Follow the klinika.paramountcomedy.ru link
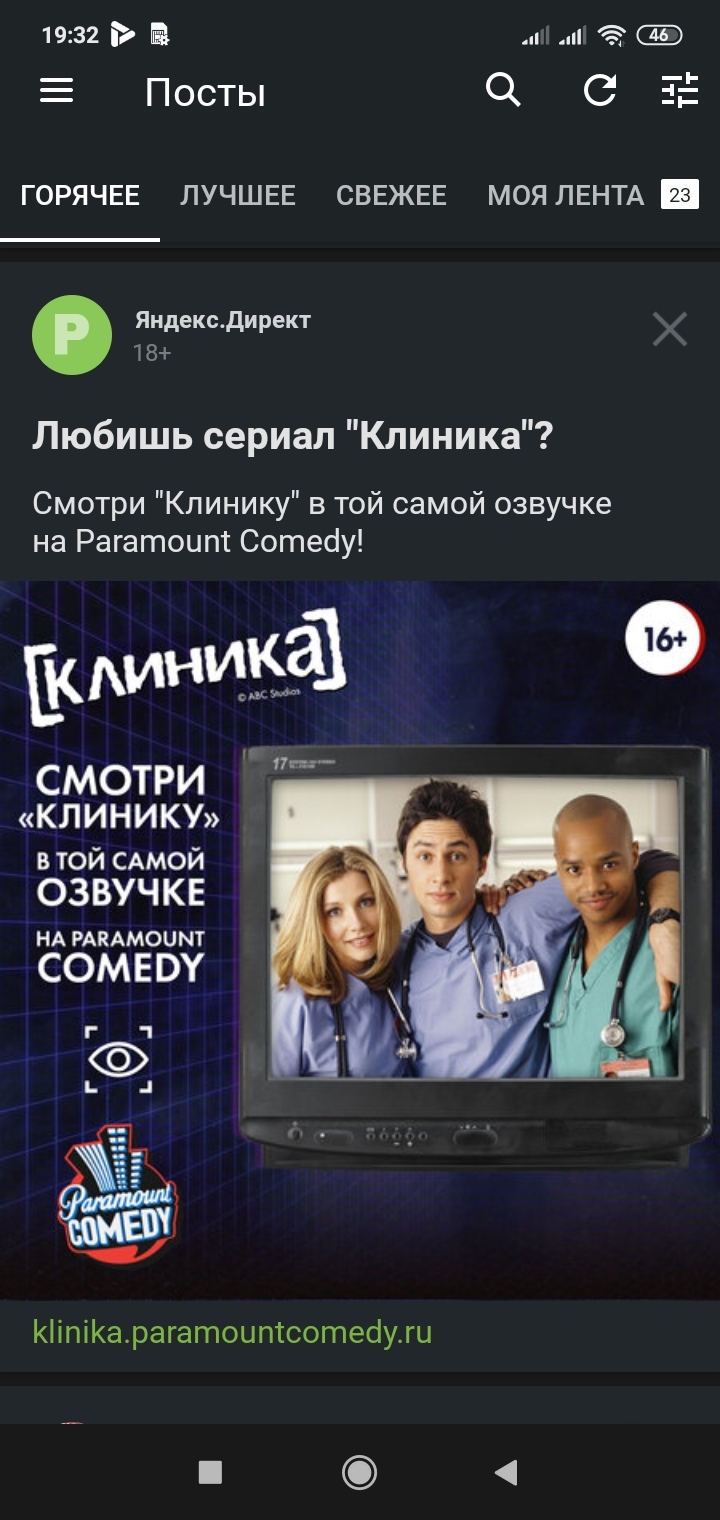Screen dimensions: 720x1520 (232, 1333)
